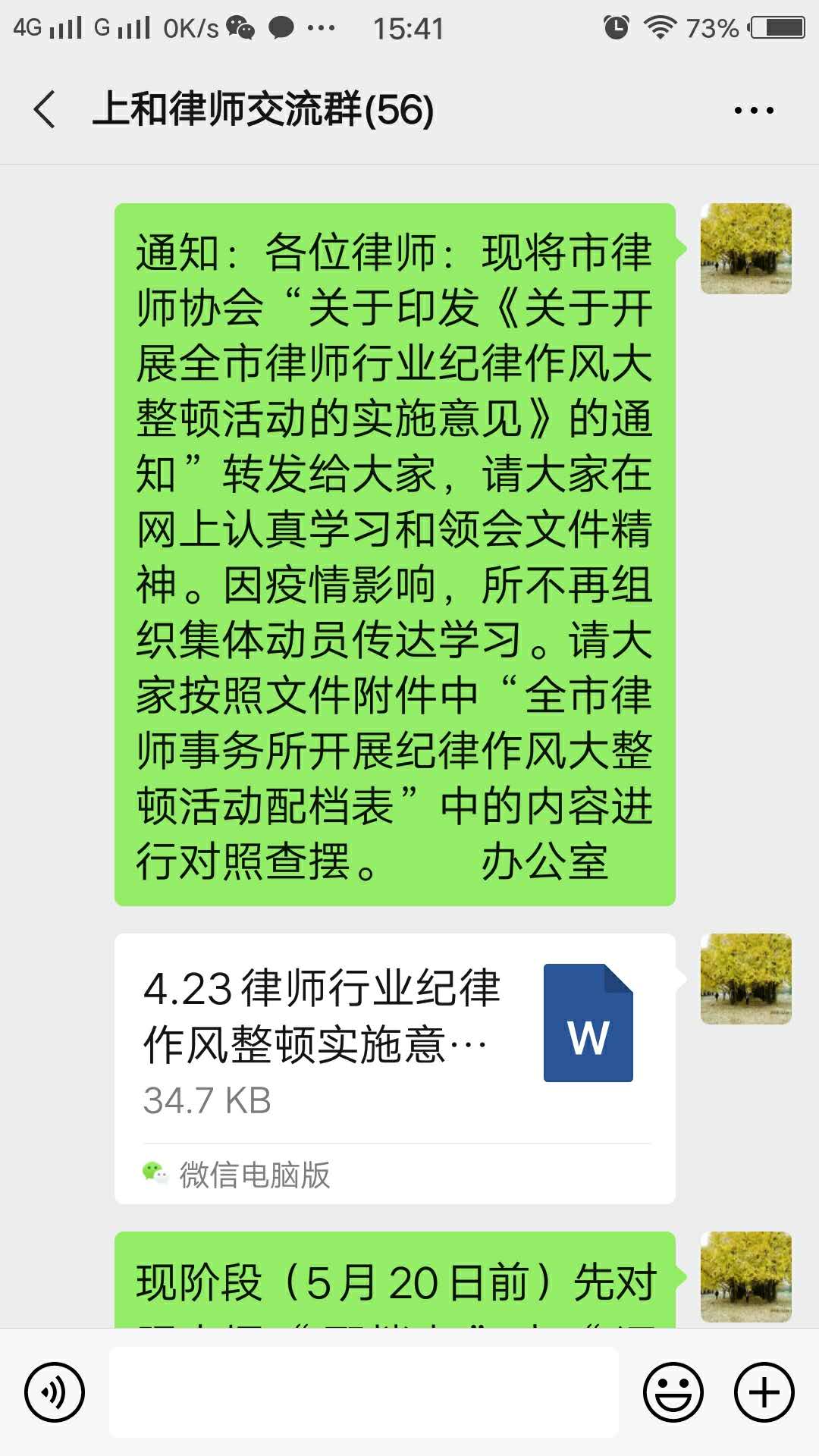
Task: Tap sender avatar beside the 通知 message
Action: (x=745, y=249)
